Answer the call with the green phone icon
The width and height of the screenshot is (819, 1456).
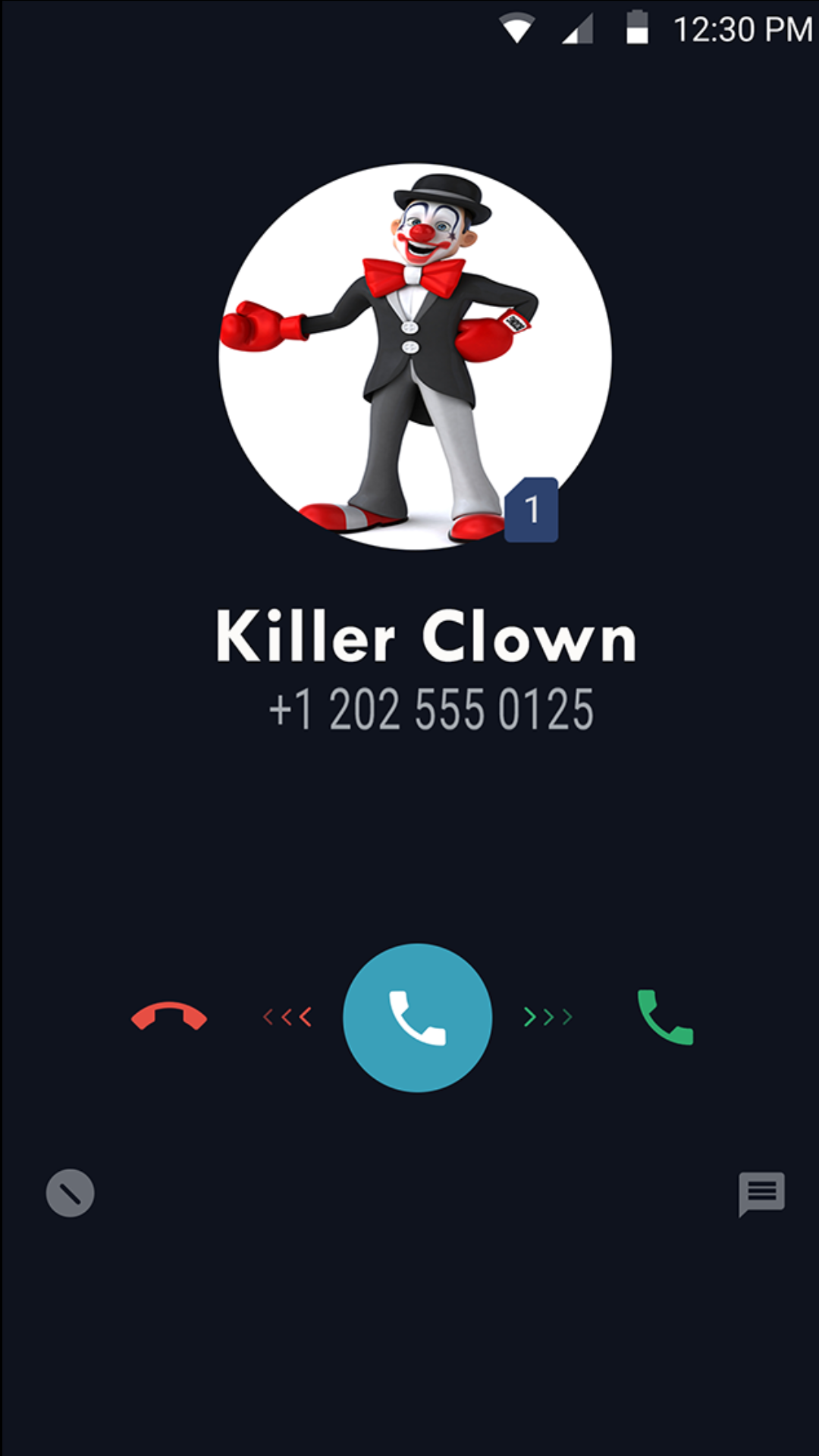click(665, 1018)
